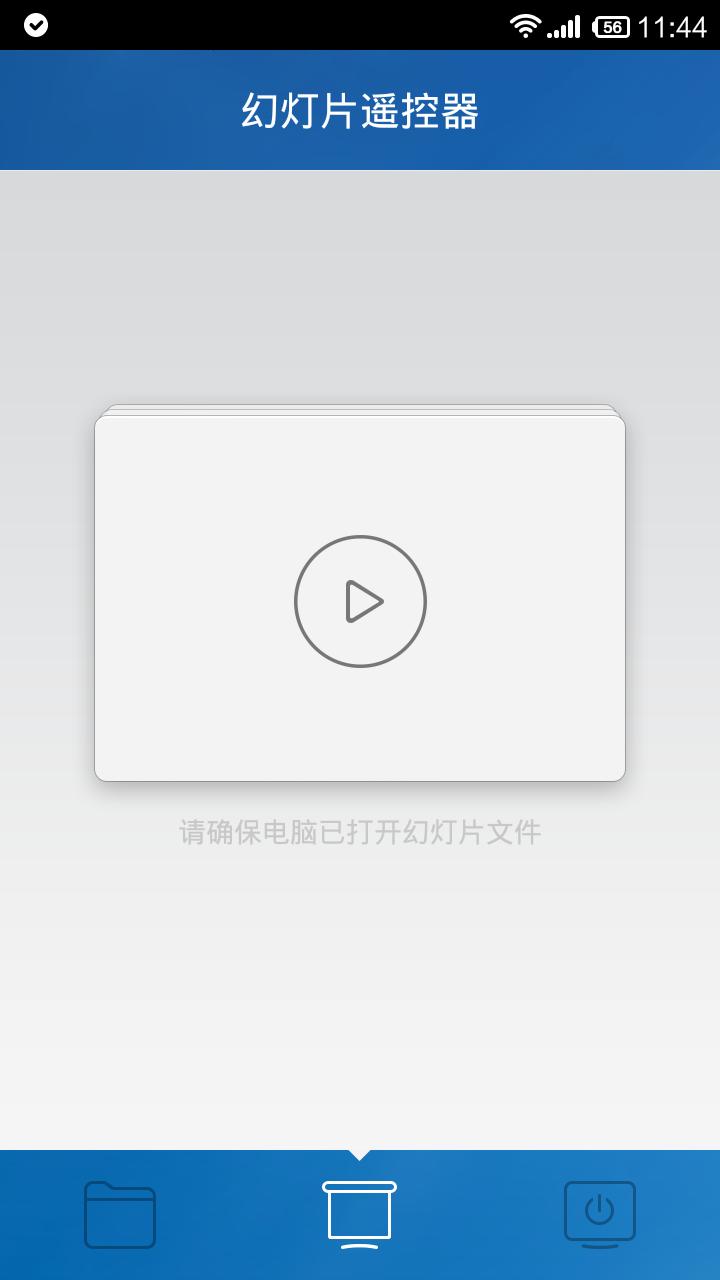
Task: Switch to the shutdown tab on the right
Action: point(599,1213)
